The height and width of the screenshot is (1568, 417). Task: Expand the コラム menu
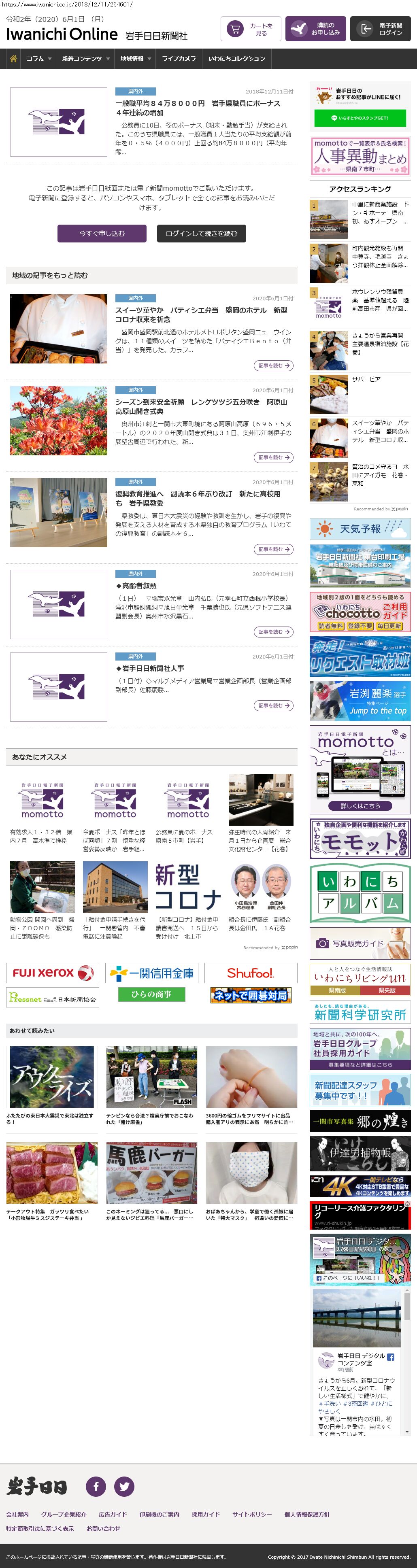(38, 58)
